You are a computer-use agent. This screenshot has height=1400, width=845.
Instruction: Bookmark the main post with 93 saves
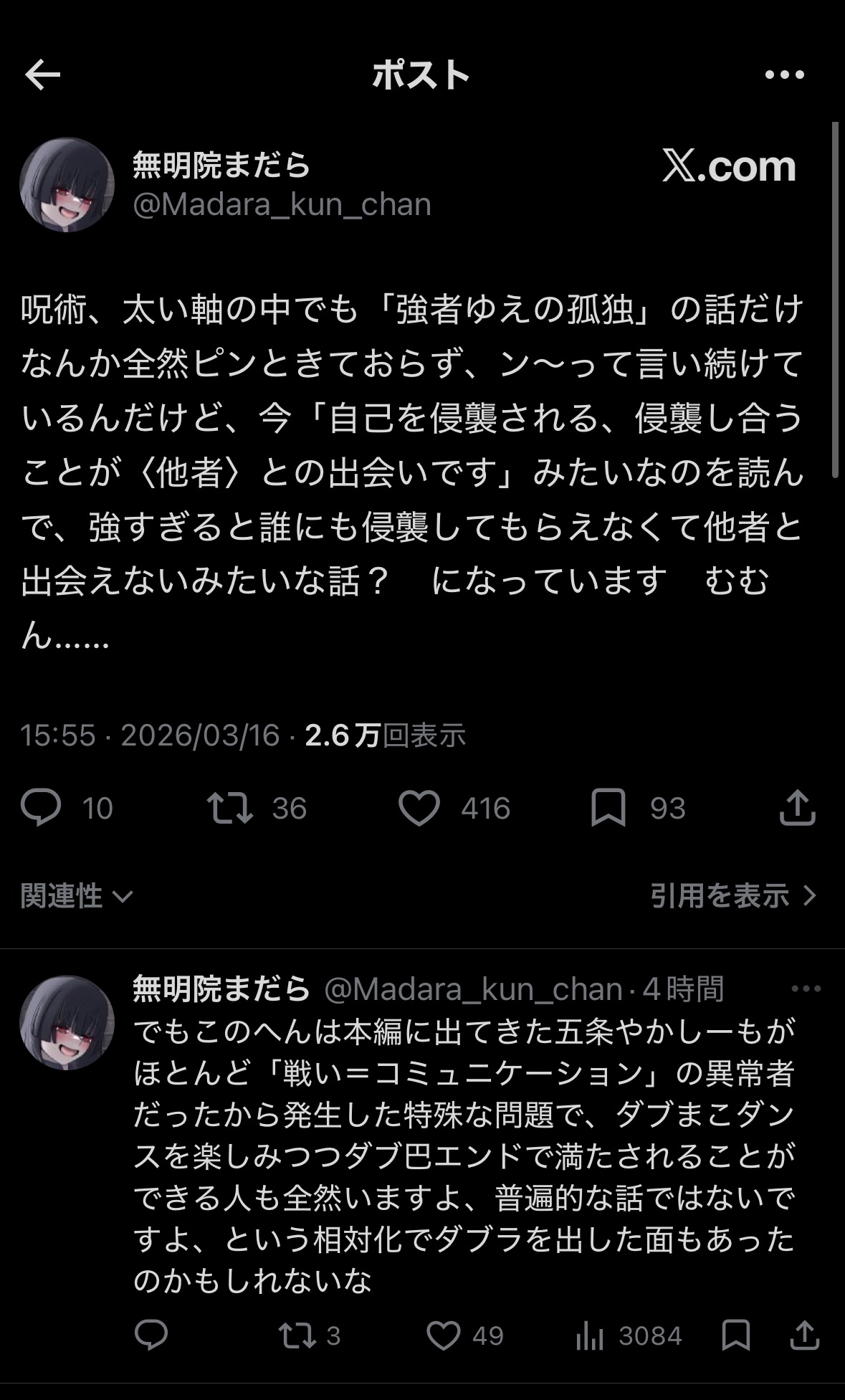pyautogui.click(x=608, y=808)
